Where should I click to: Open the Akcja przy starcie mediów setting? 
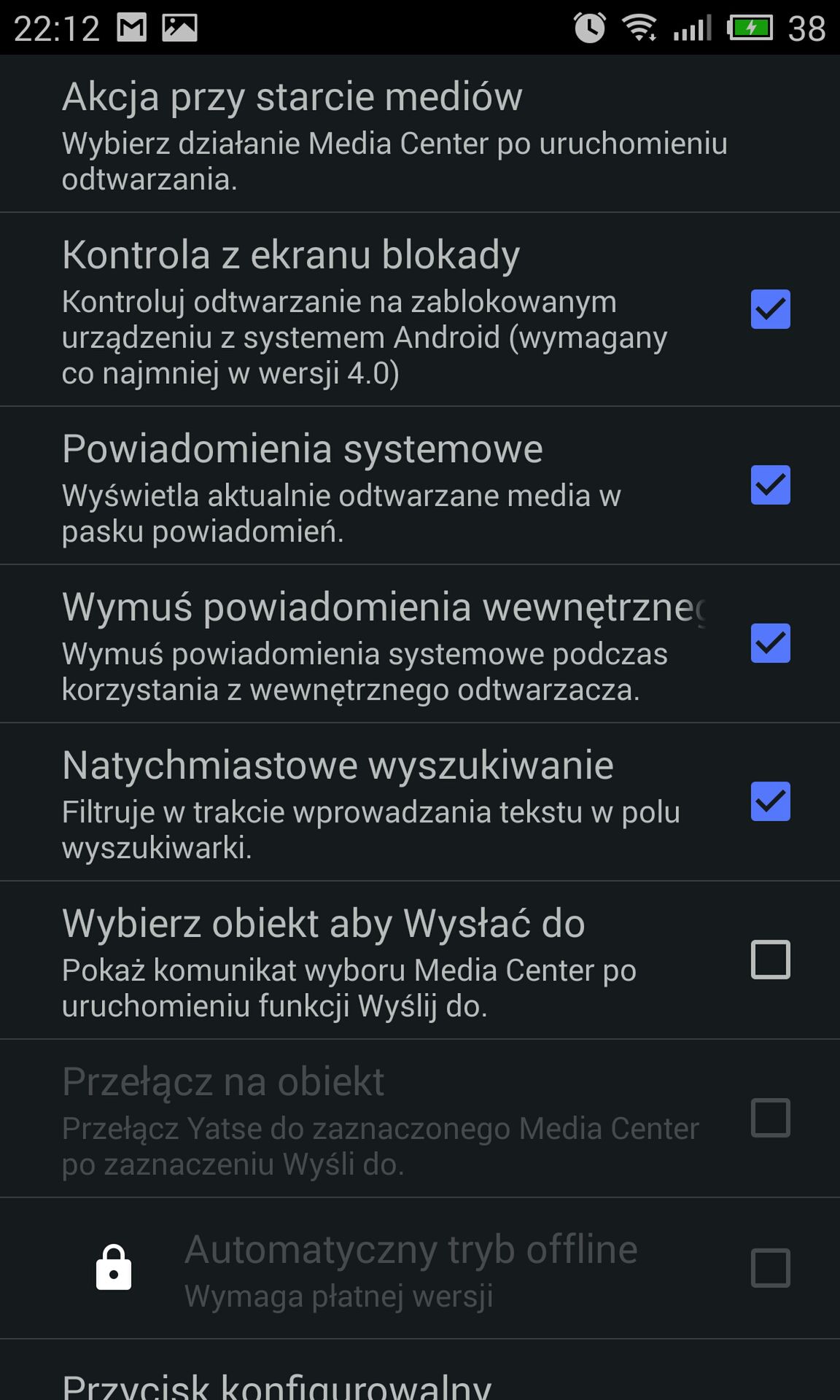(420, 134)
